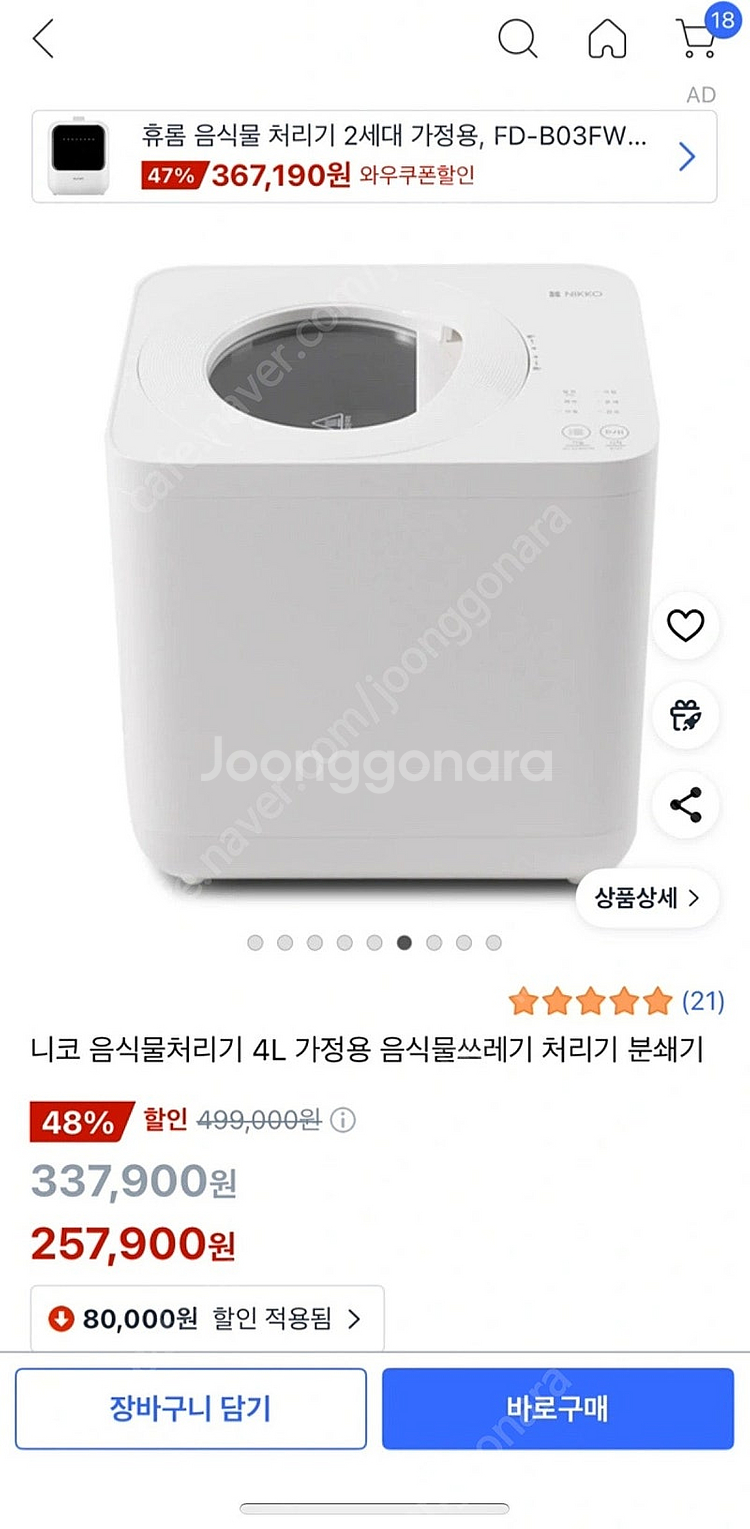750x1529 pixels.
Task: Share this product
Action: pyautogui.click(x=685, y=805)
